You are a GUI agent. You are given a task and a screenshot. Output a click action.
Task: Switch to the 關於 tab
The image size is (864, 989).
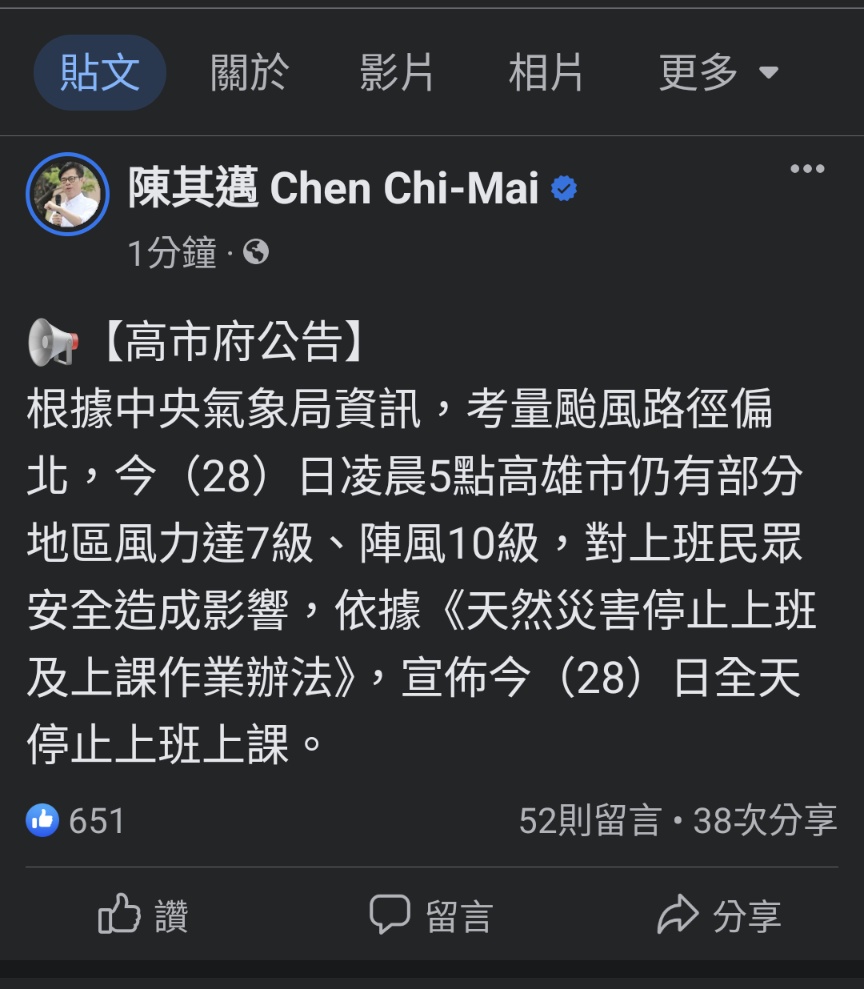click(x=249, y=73)
